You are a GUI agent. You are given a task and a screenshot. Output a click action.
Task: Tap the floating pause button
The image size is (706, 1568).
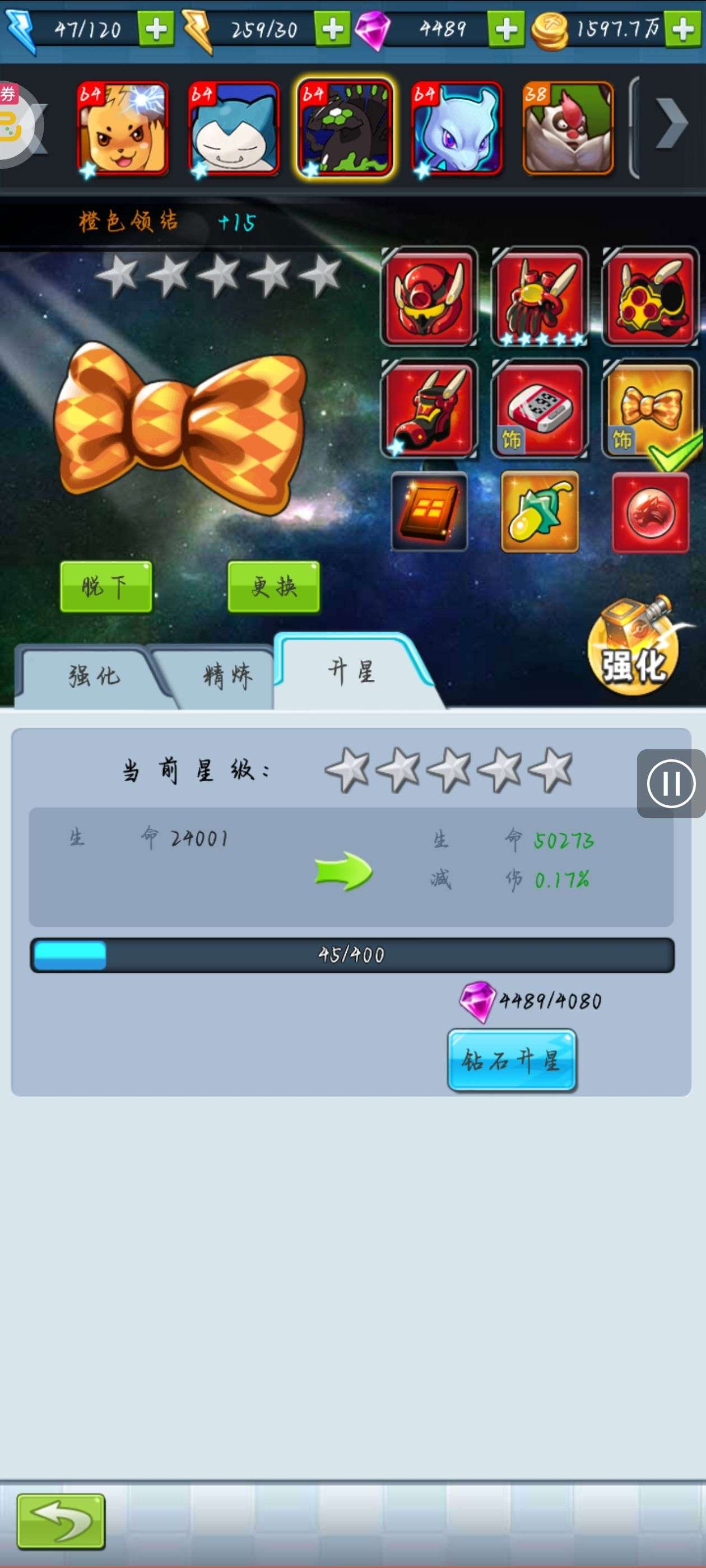click(x=671, y=783)
